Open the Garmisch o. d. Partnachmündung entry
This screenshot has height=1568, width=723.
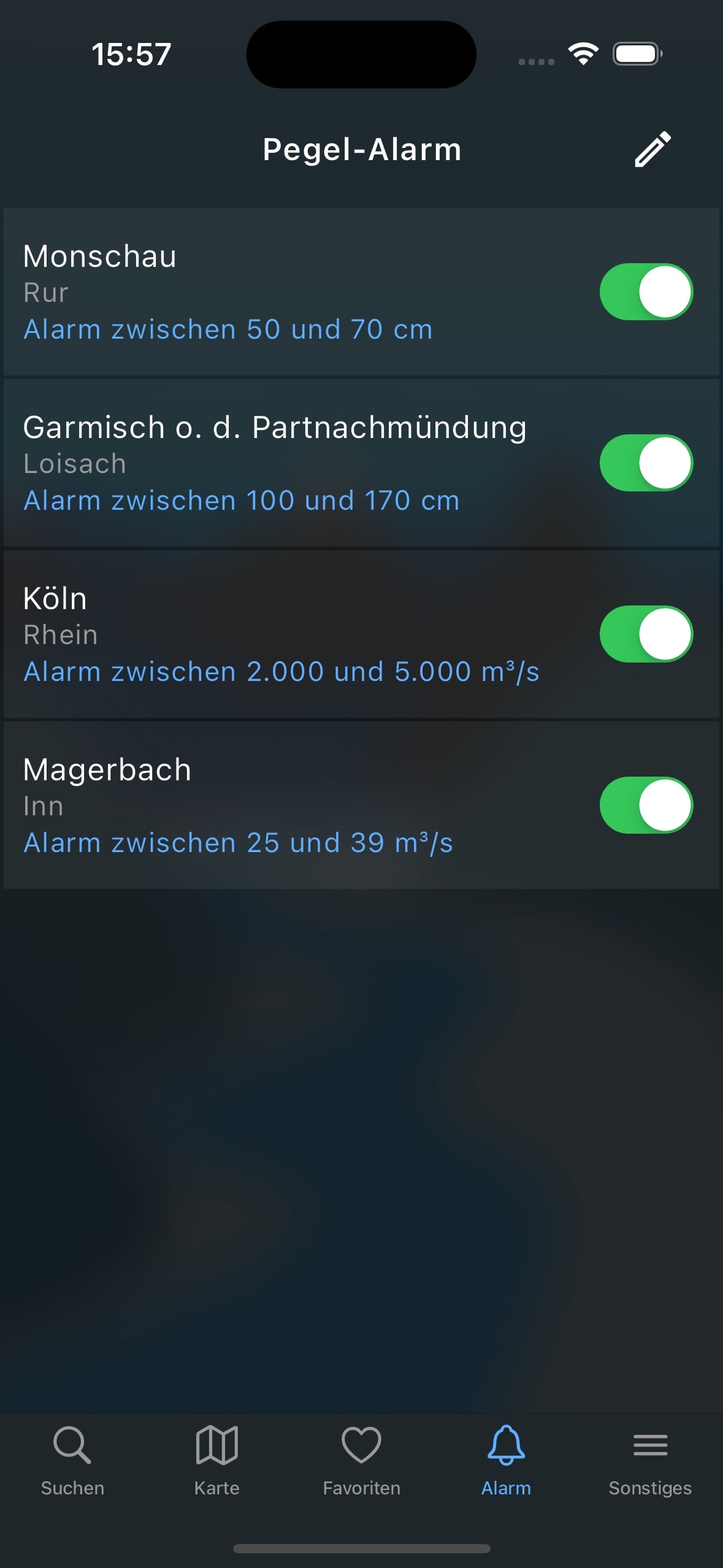coord(276,463)
